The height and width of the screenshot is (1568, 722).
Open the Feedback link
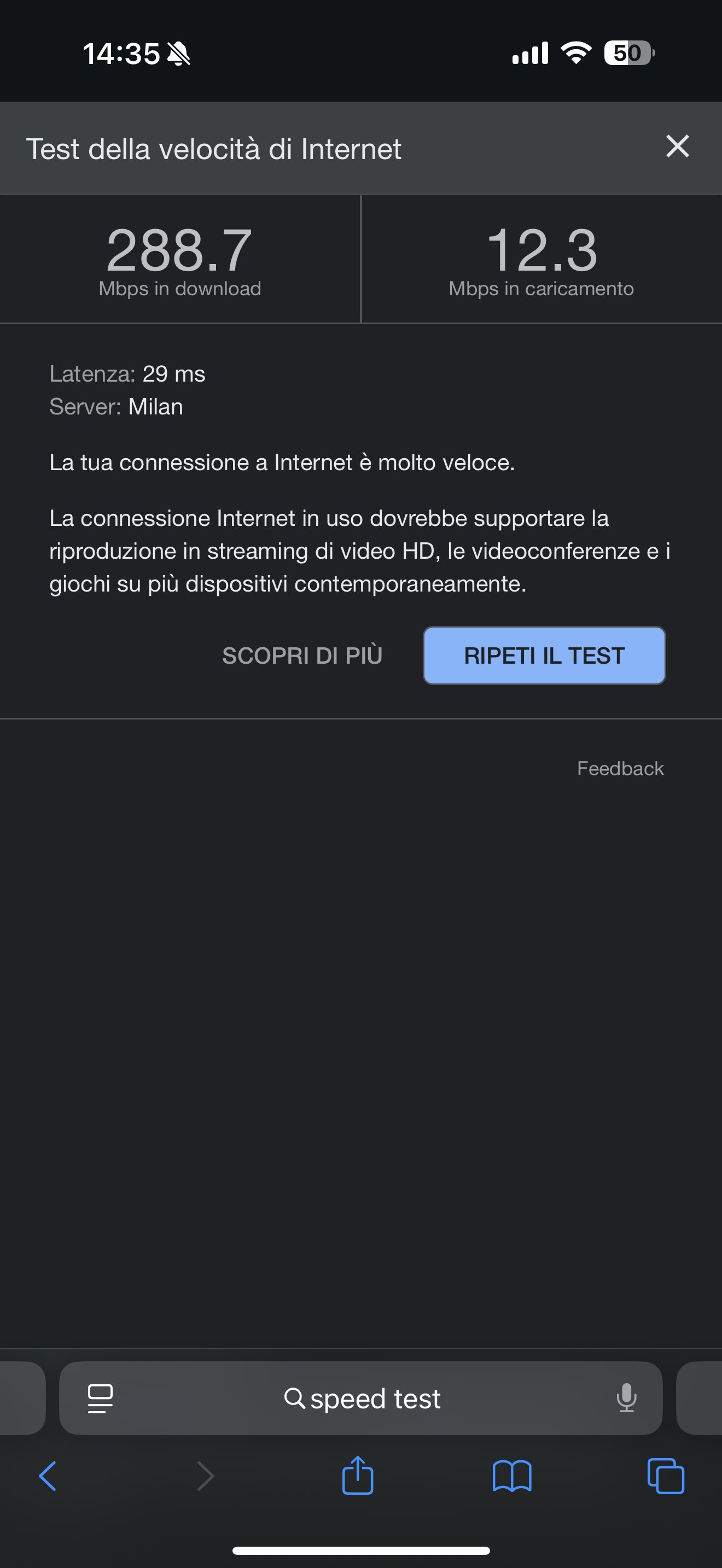point(620,768)
